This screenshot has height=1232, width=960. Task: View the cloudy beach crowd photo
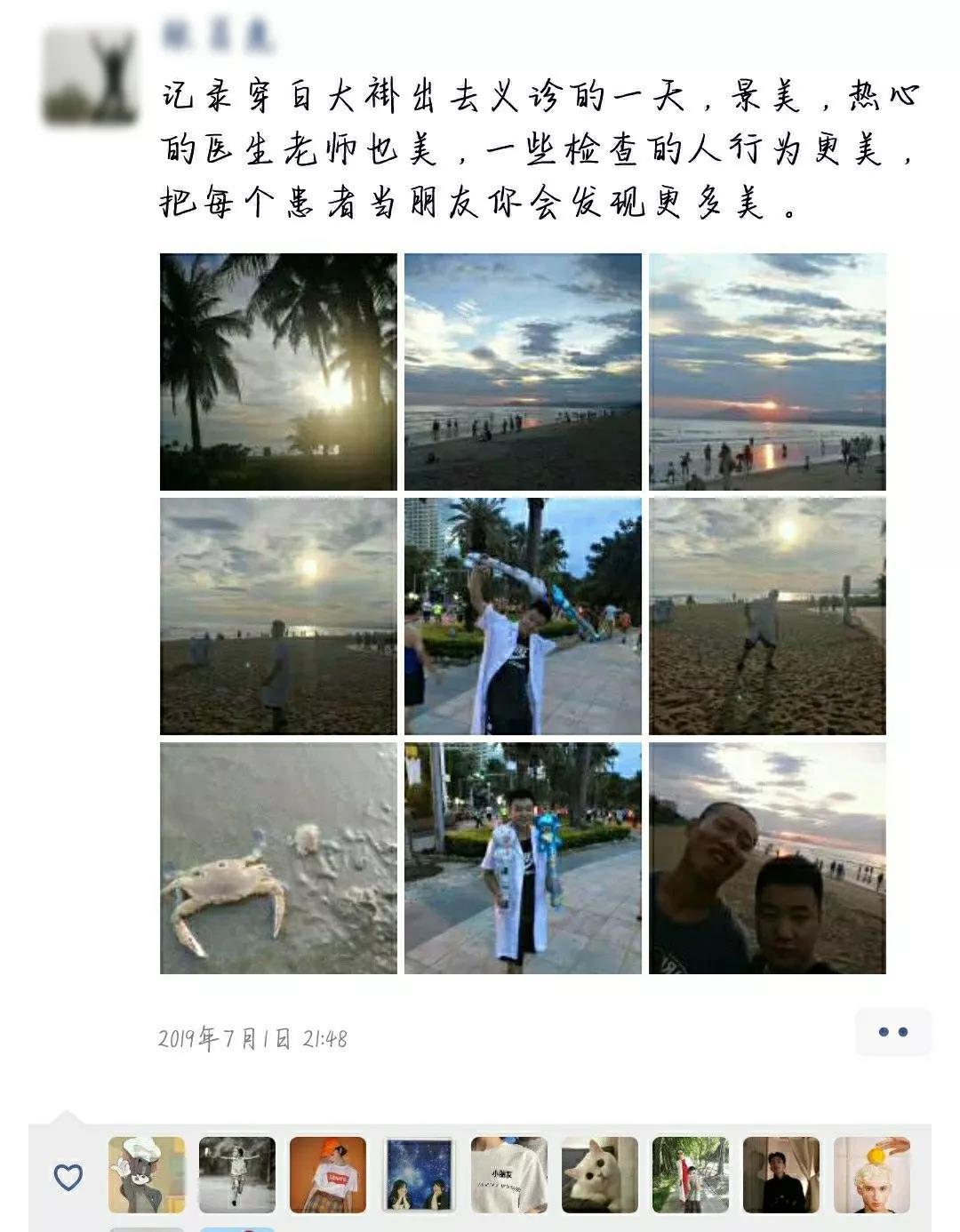[x=523, y=372]
